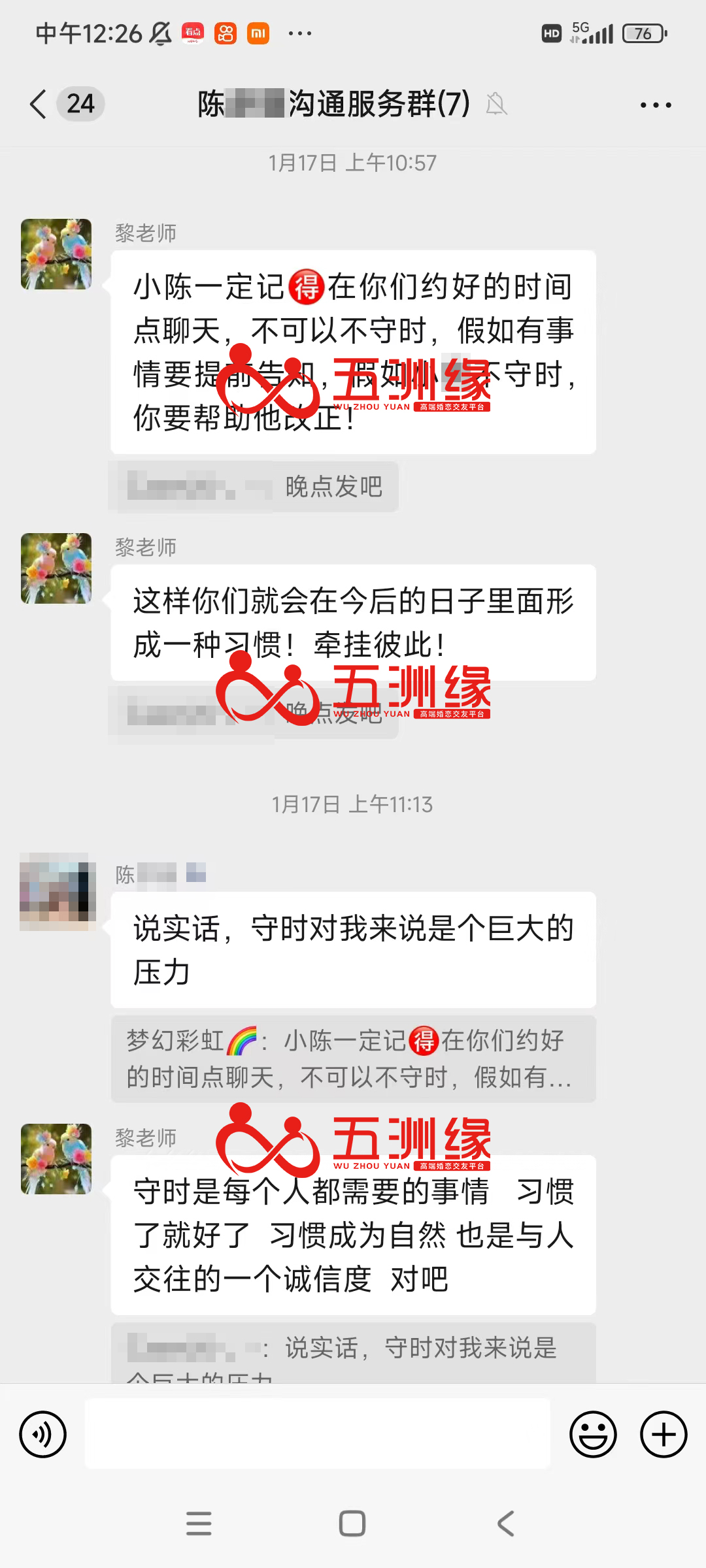Open 黎老师's avatar on the 小陈一定记得 message
706x1568 pixels.
click(56, 254)
